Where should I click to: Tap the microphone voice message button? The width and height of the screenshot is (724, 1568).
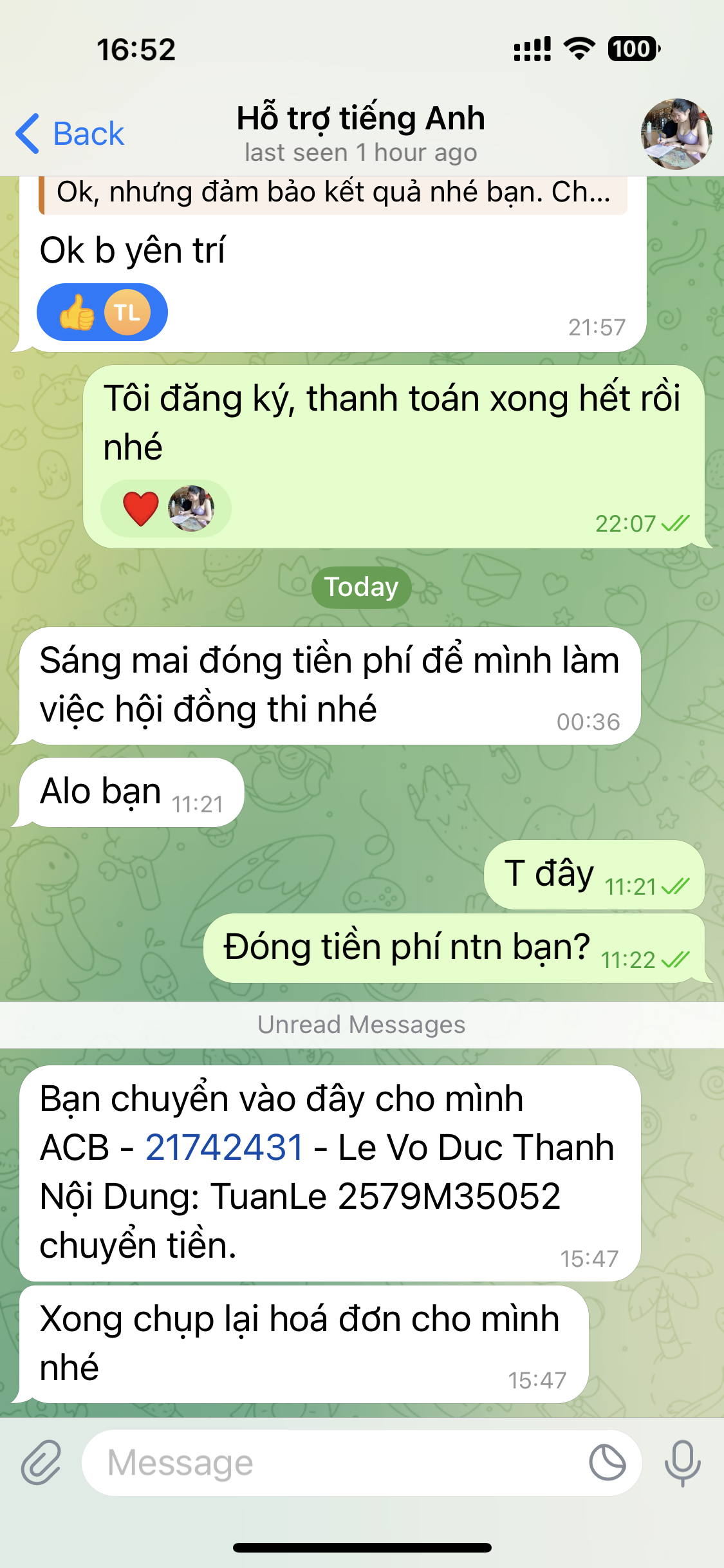tap(682, 1462)
